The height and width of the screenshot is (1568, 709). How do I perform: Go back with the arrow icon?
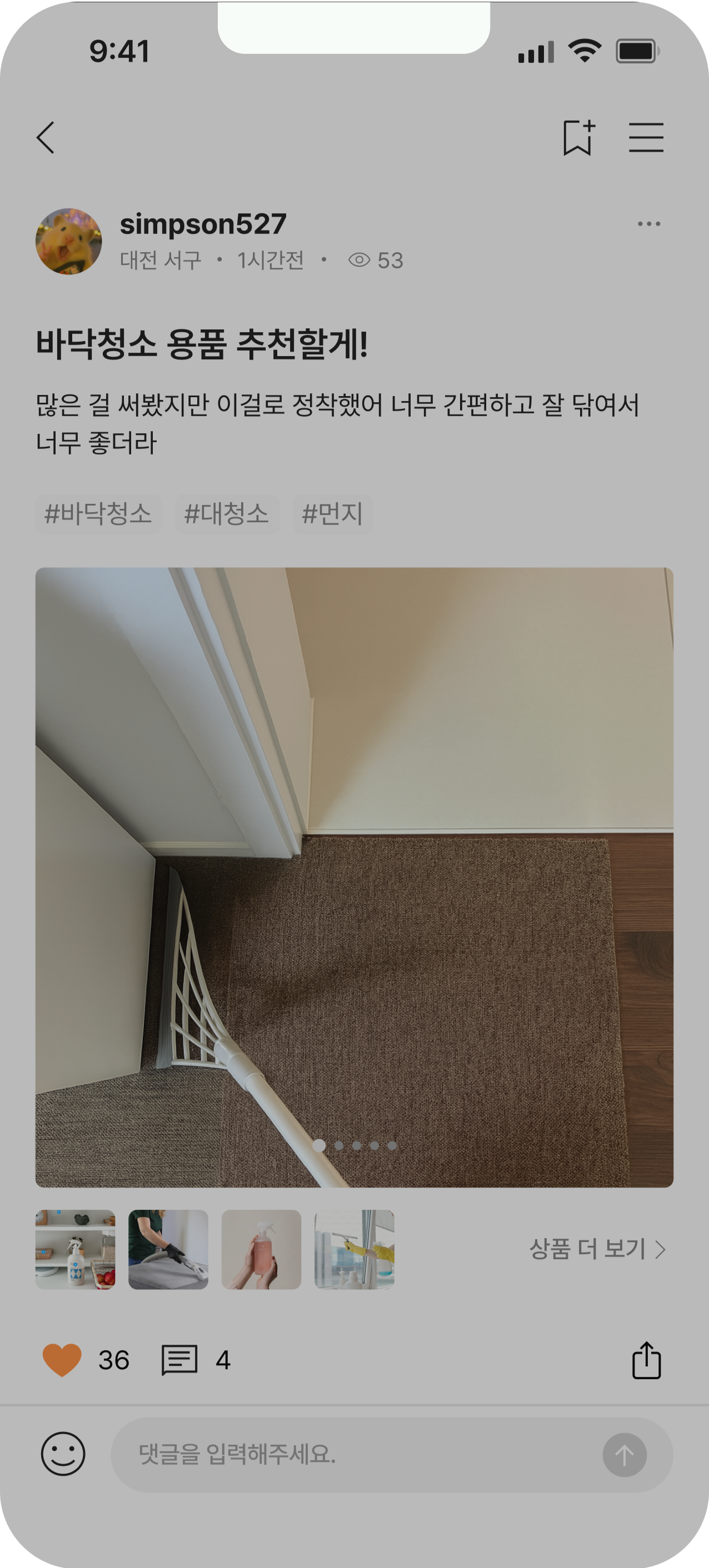point(46,137)
